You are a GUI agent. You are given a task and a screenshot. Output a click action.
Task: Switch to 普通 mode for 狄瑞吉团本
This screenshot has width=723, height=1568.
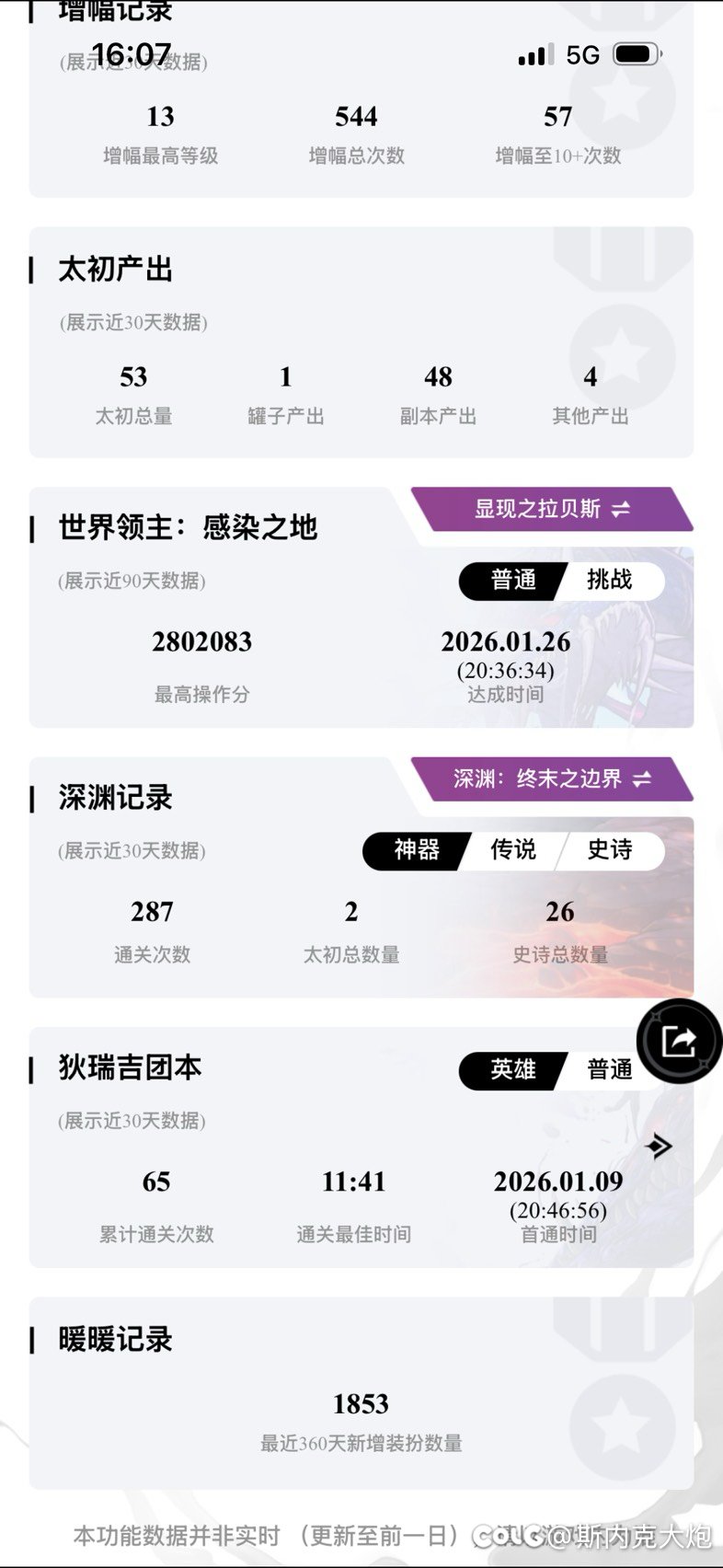tap(610, 1069)
